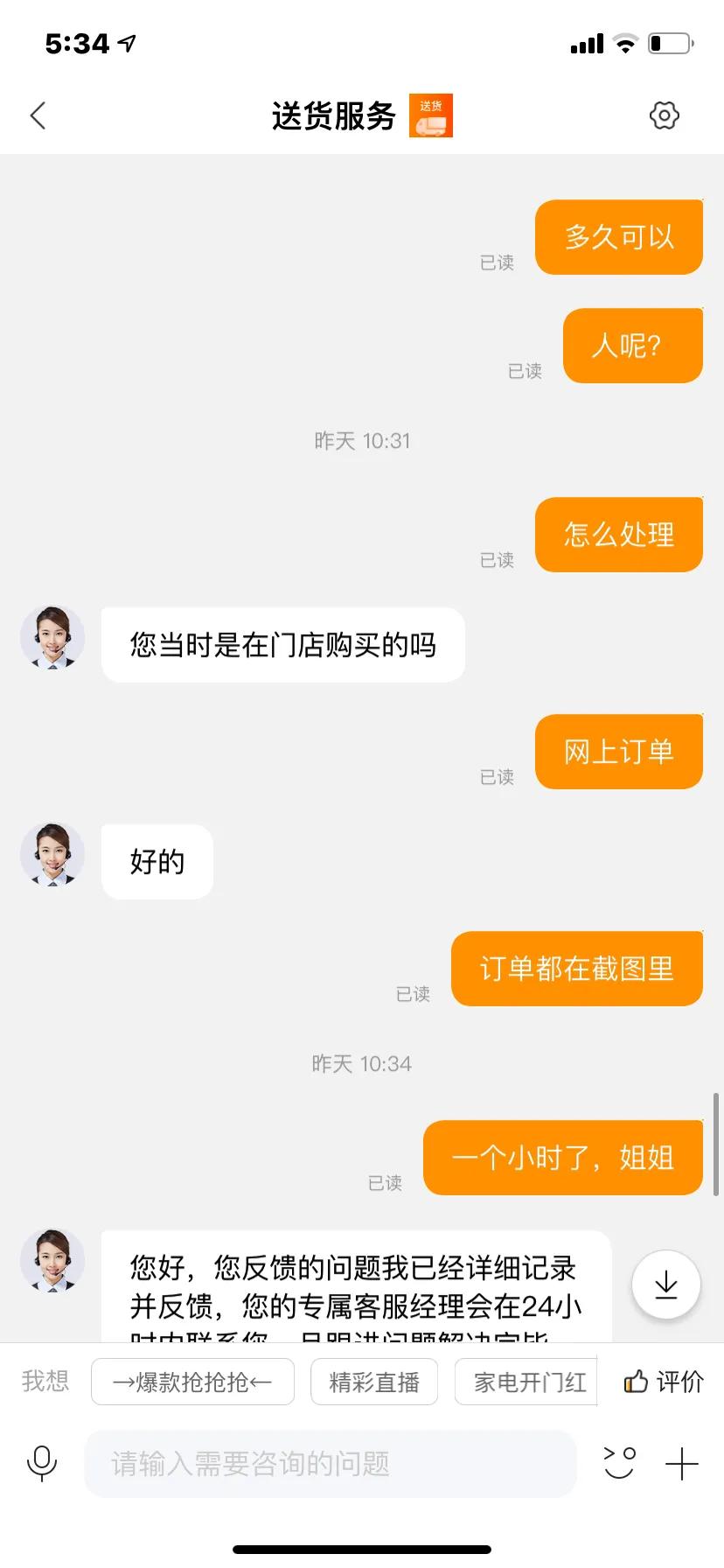Tap the 好的 agent message bubble
The height and width of the screenshot is (1568, 724).
click(157, 862)
